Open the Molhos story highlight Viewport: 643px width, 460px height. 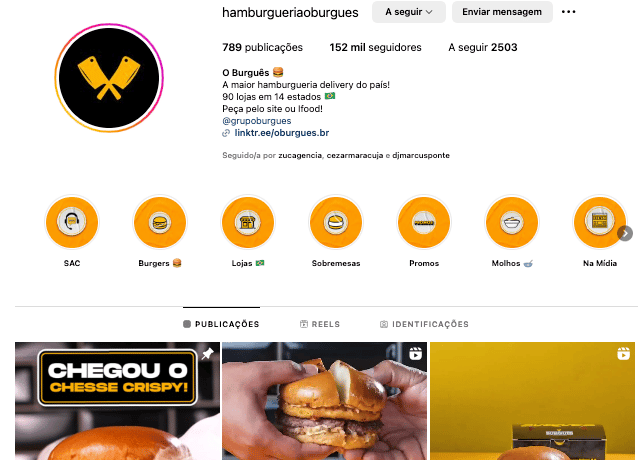(512, 223)
